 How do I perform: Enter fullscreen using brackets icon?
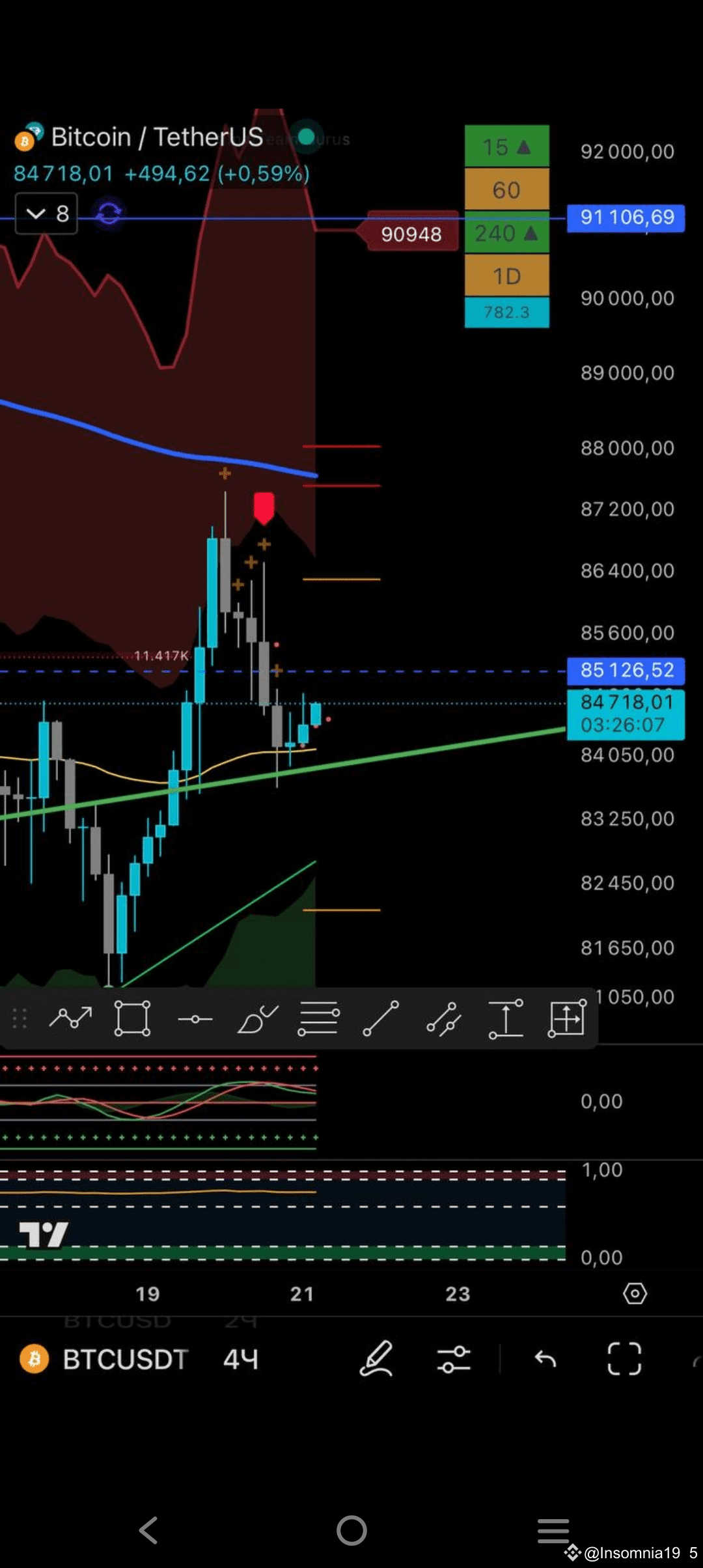tap(625, 1360)
